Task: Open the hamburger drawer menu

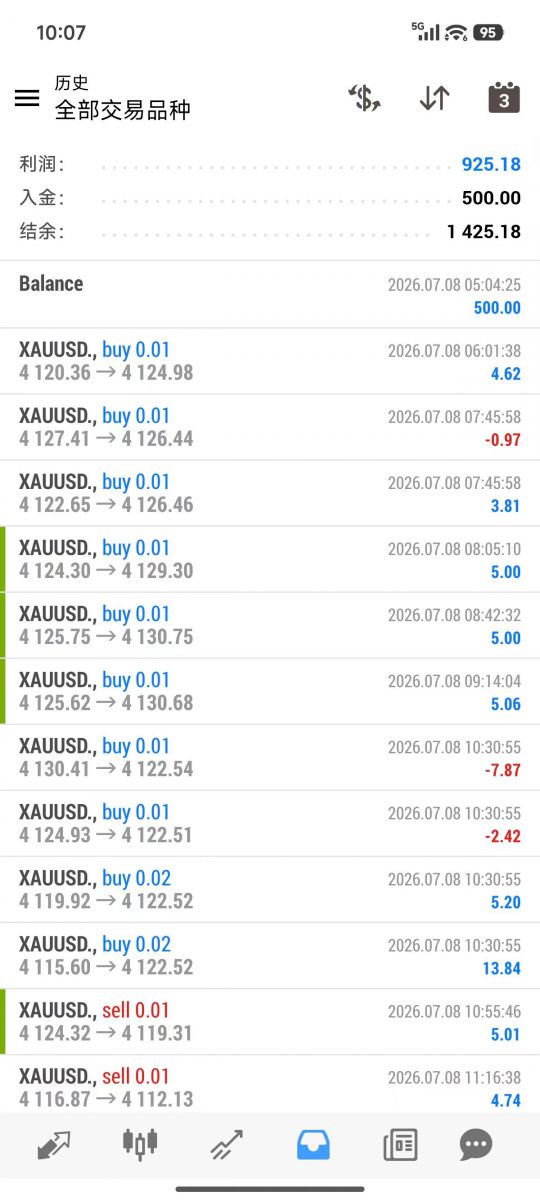Action: (27, 98)
